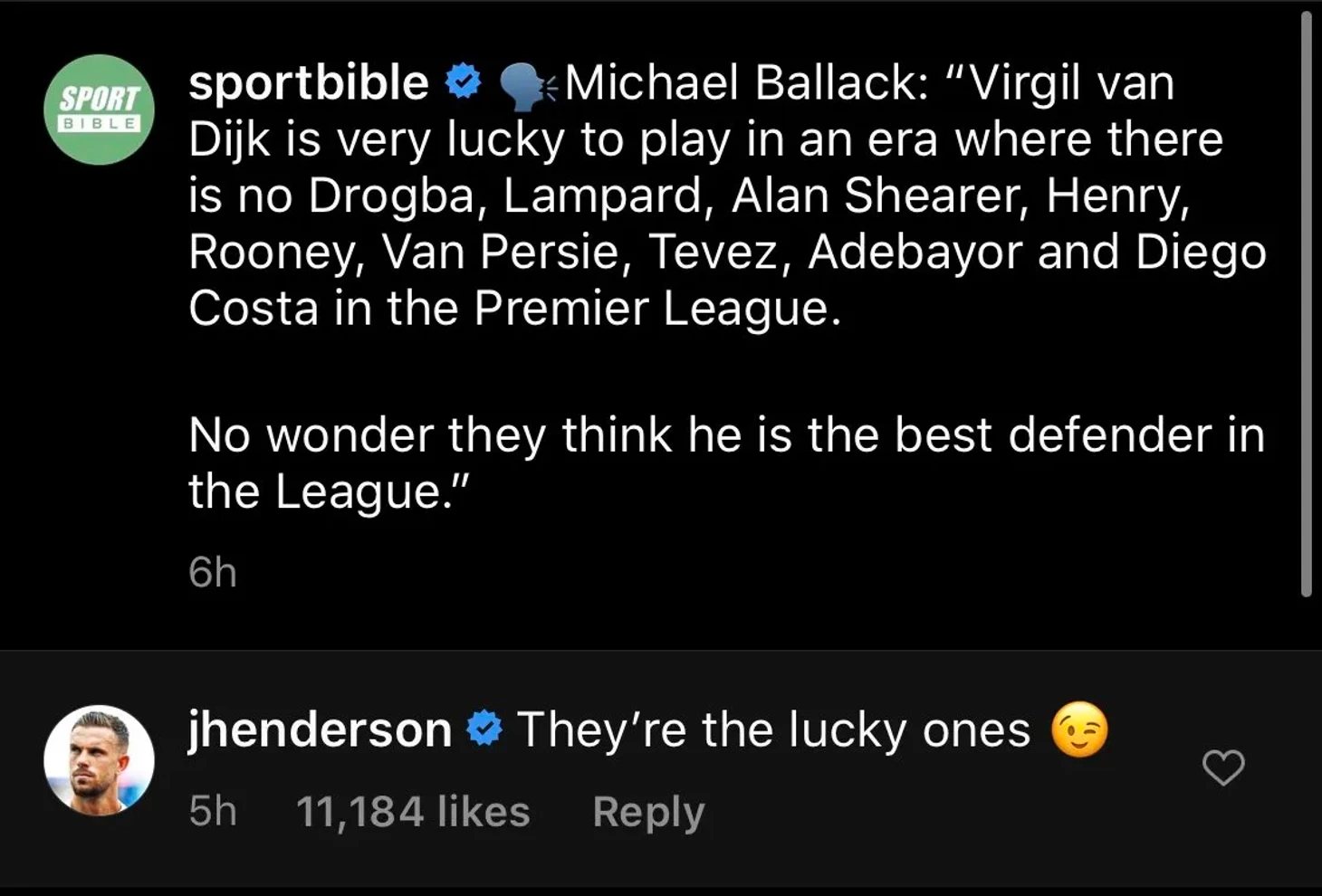Open jhenderson's profile avatar

pos(100,760)
